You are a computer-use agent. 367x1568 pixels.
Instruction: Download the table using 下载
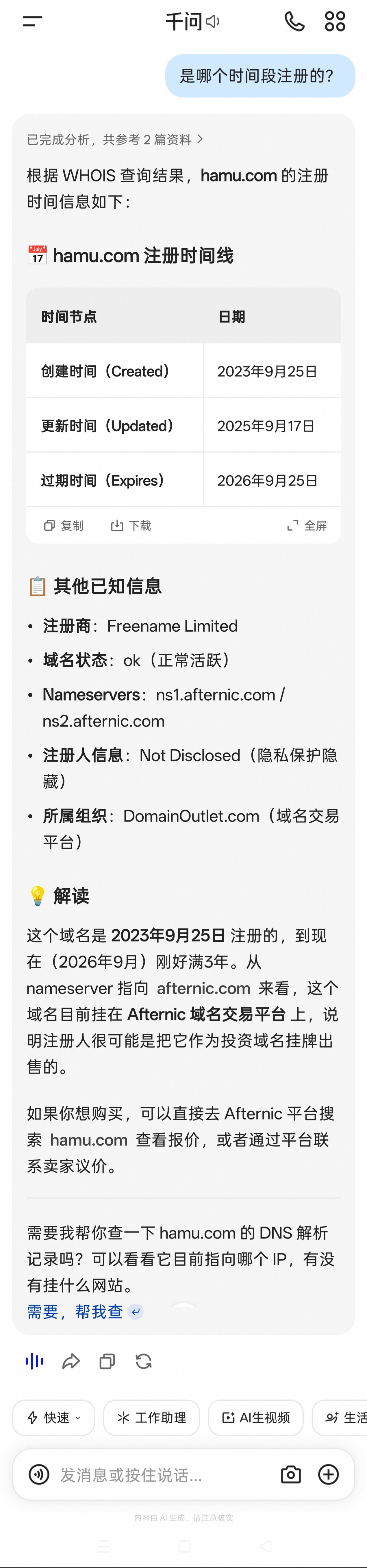click(131, 525)
